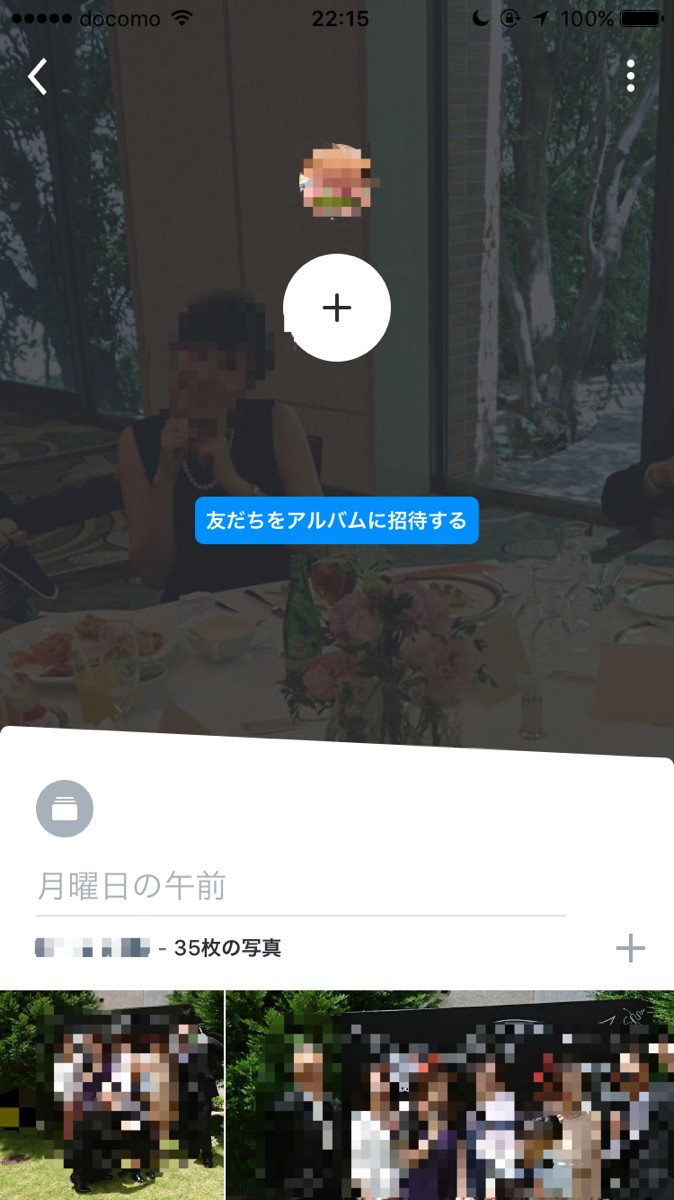Image resolution: width=674 pixels, height=1200 pixels.
Task: Open the wider group photo on the right
Action: 450,1095
